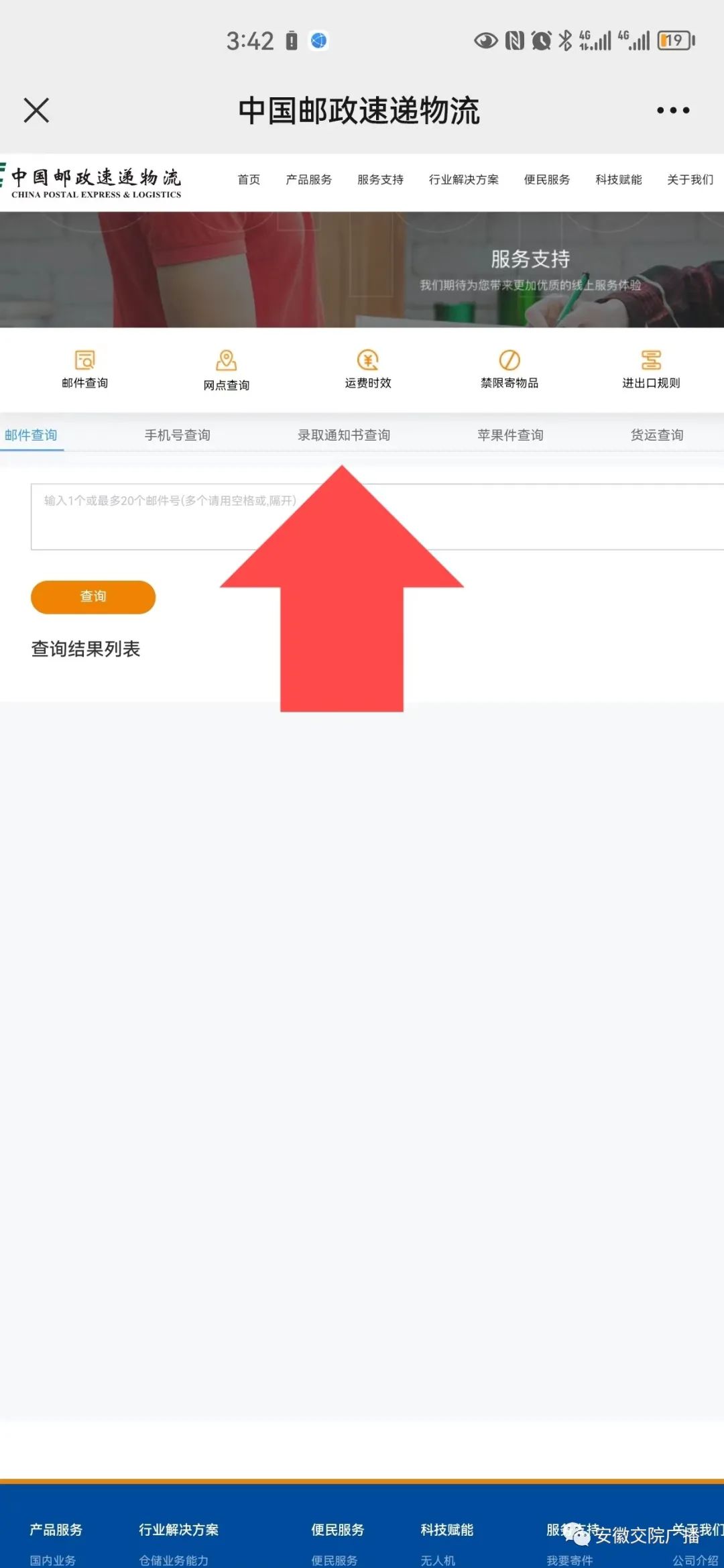Switch to 录取通知书查询 tab

coord(344,435)
